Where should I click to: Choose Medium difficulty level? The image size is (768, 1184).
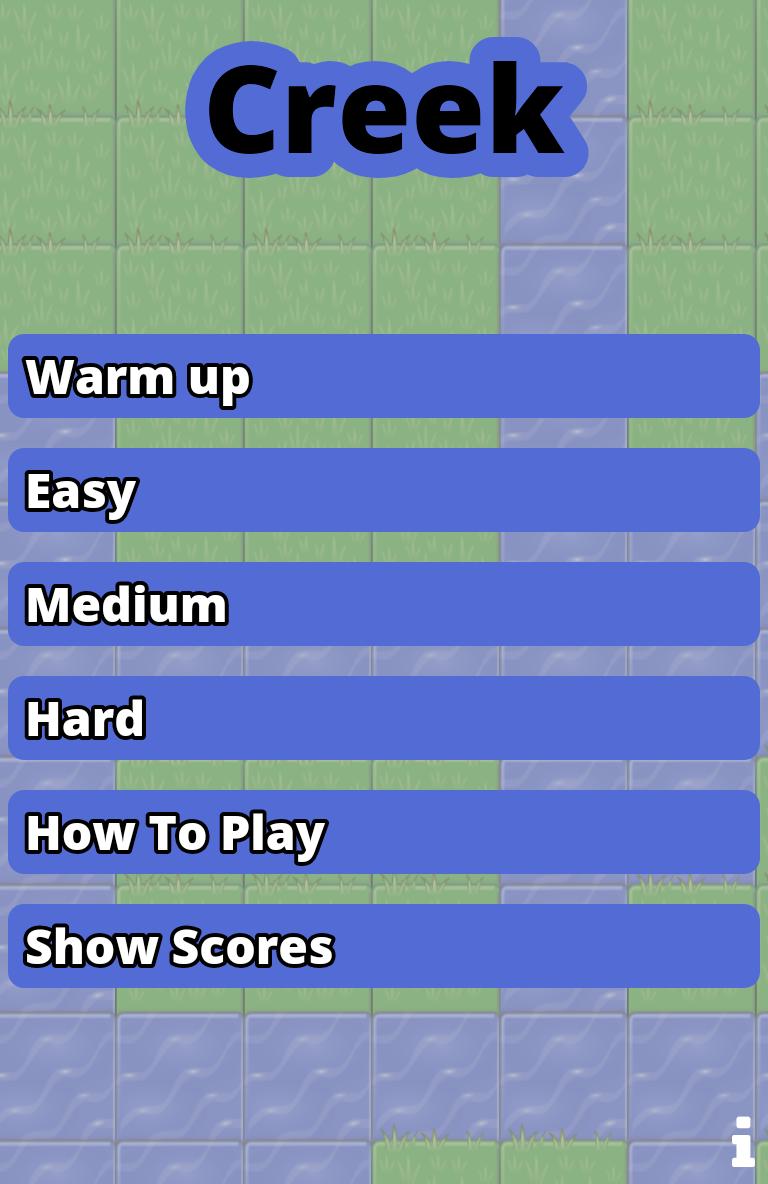(384, 604)
